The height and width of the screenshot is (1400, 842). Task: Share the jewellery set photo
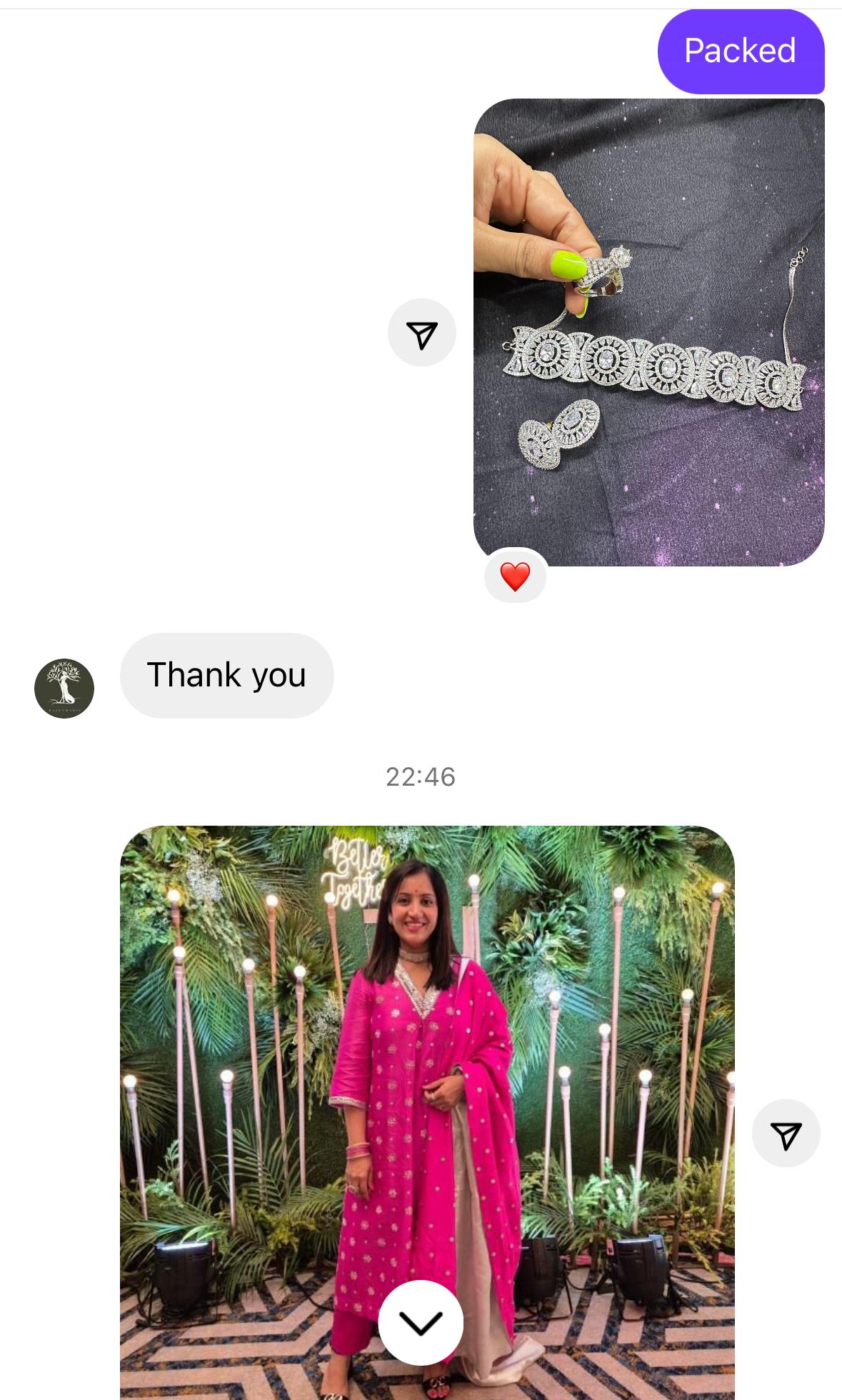[421, 333]
